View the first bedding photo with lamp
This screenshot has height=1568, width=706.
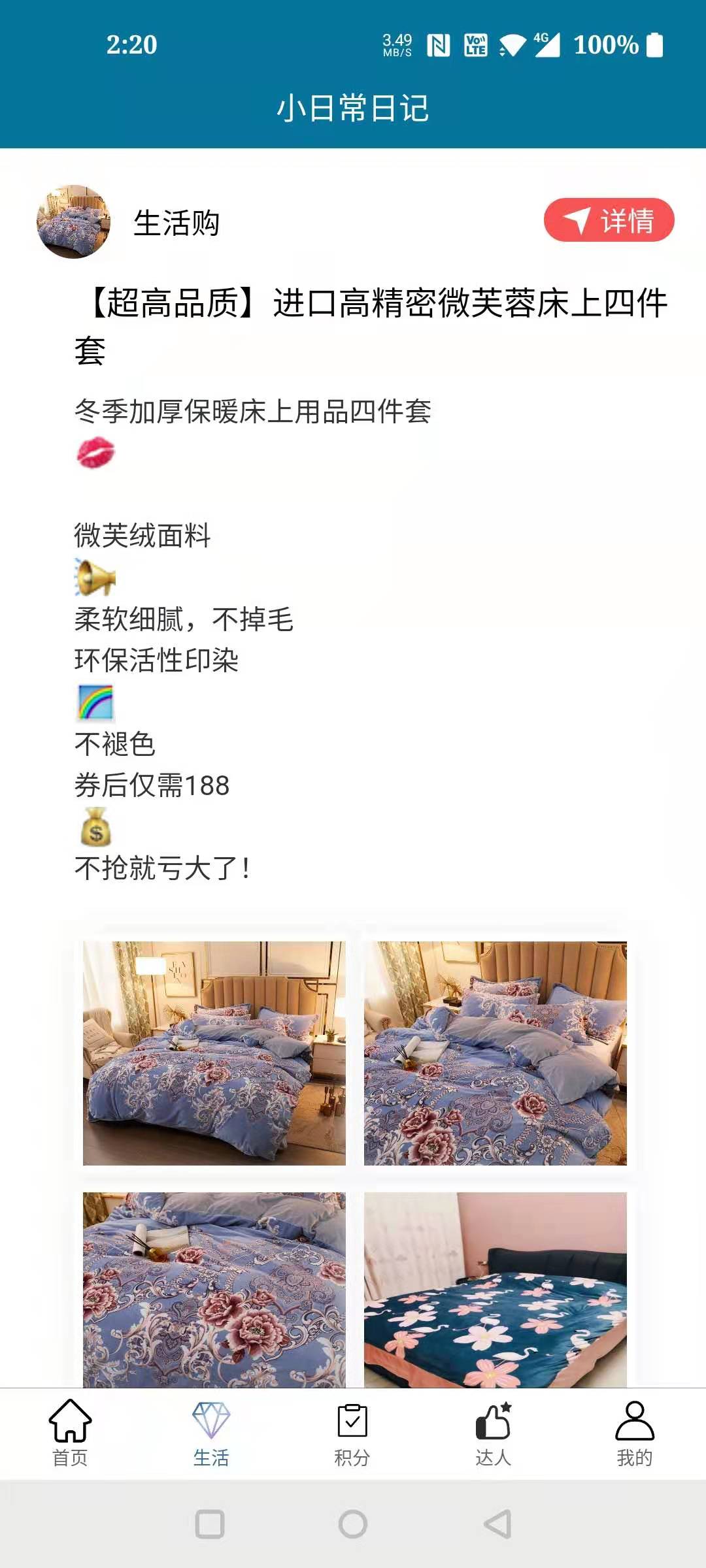click(x=214, y=1053)
